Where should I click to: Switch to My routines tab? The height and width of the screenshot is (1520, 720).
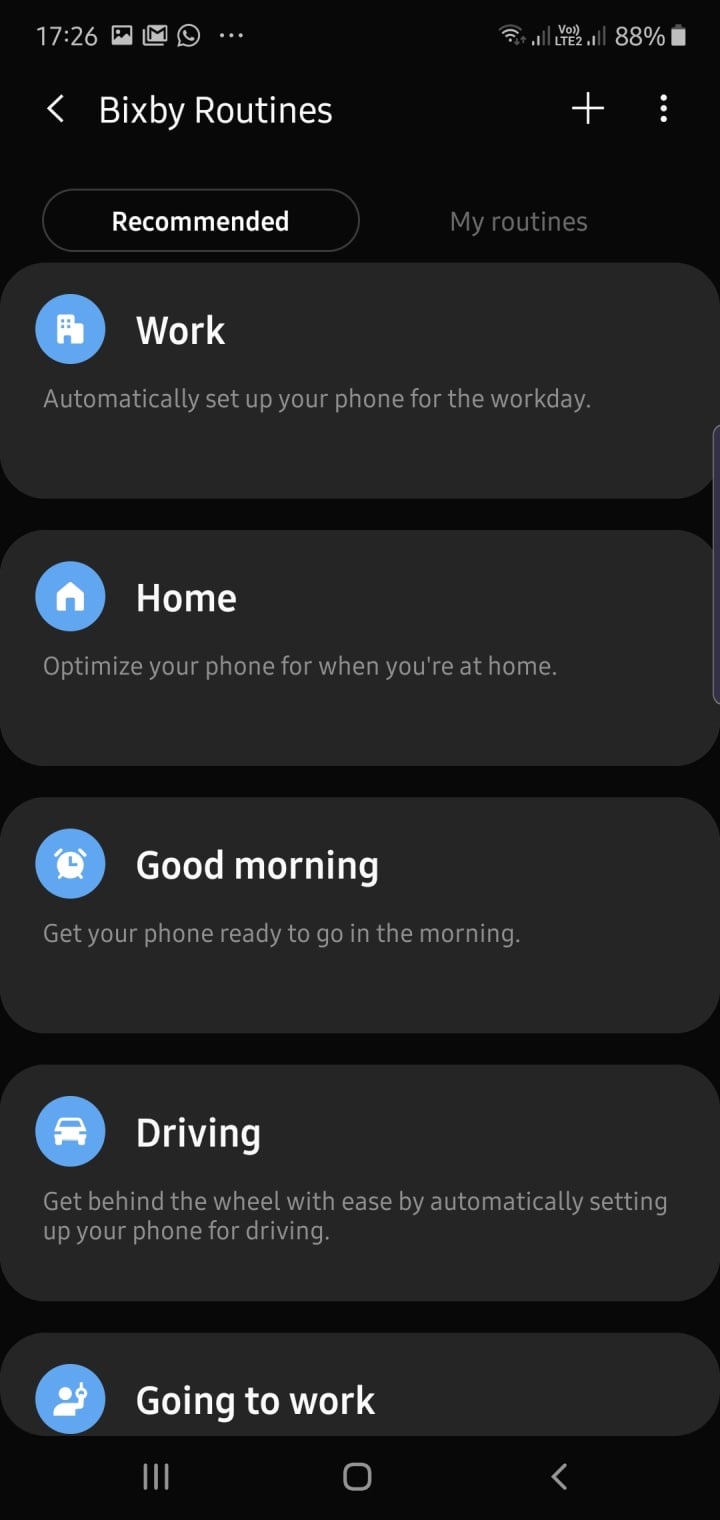click(x=518, y=221)
